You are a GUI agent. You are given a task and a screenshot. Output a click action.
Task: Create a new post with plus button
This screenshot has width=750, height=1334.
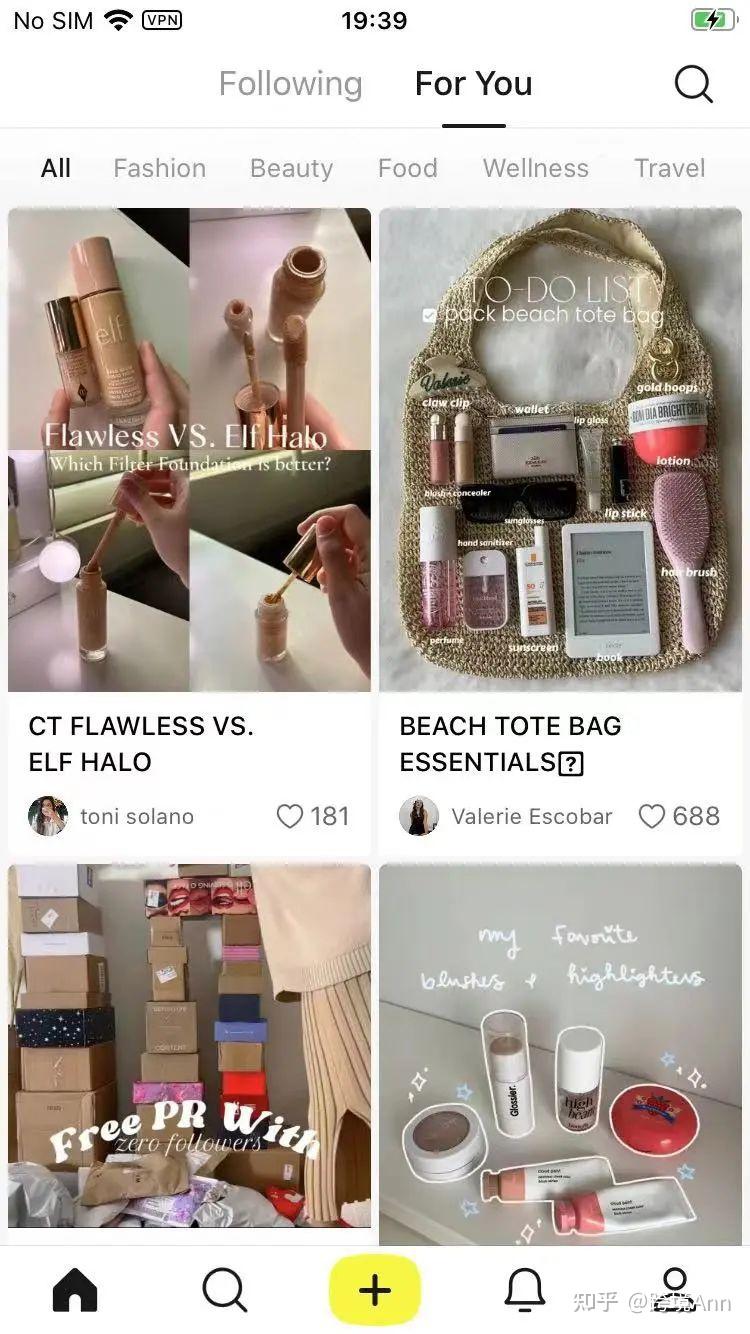375,1290
